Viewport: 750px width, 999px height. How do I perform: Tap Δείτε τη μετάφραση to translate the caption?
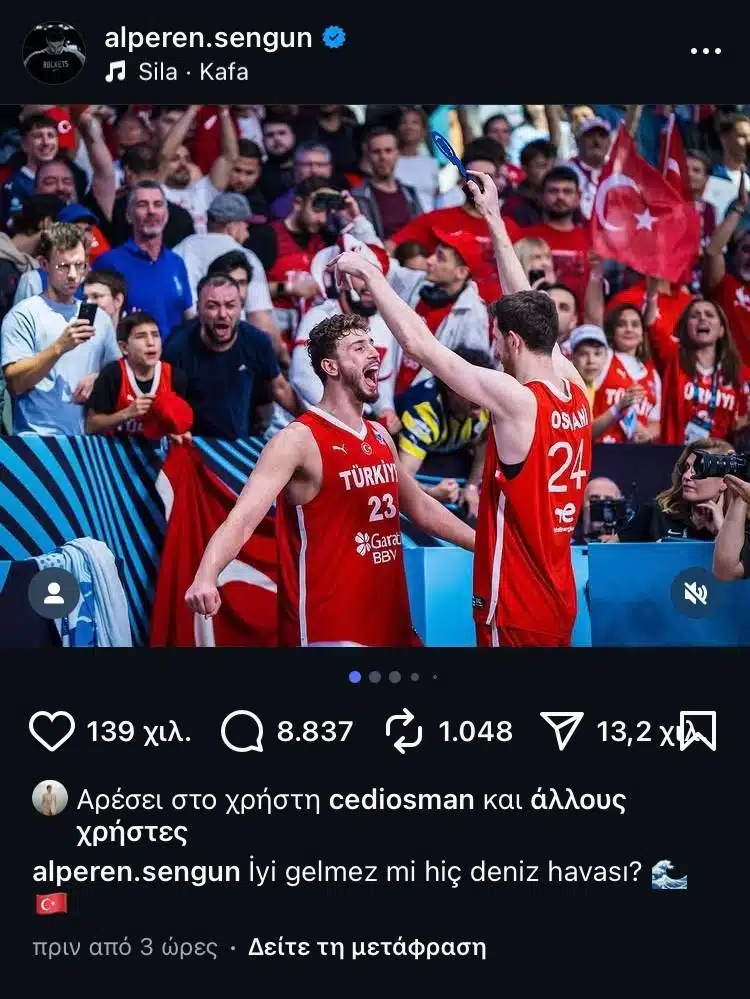pyautogui.click(x=367, y=947)
